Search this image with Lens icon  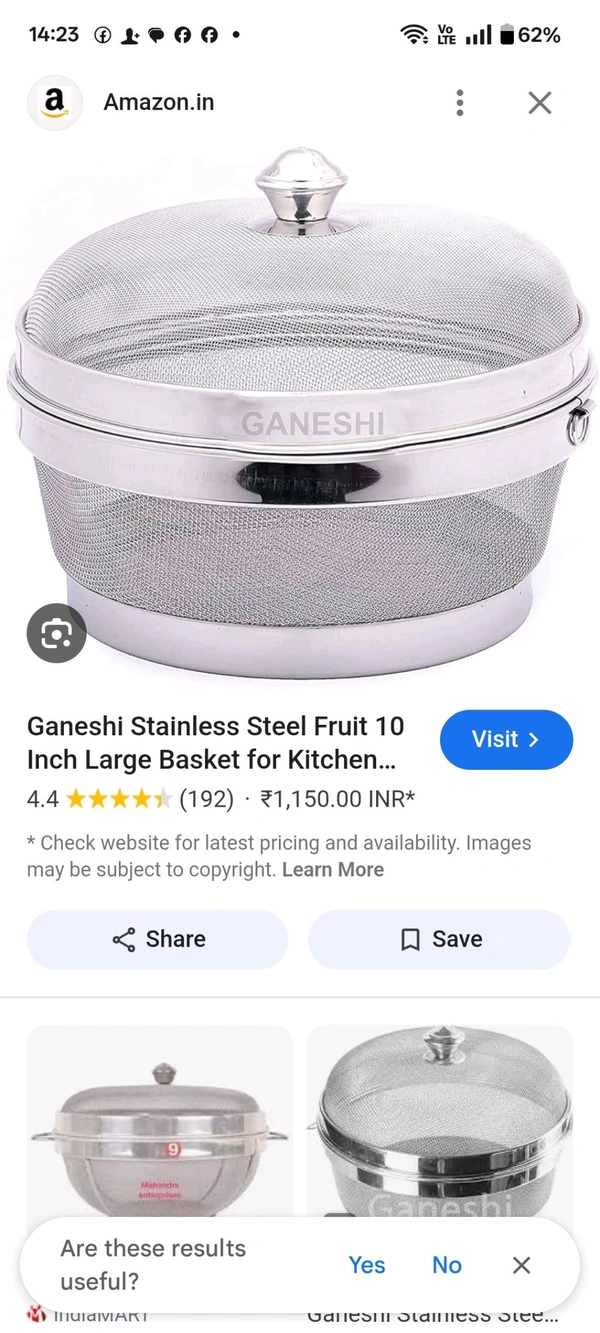pos(56,633)
